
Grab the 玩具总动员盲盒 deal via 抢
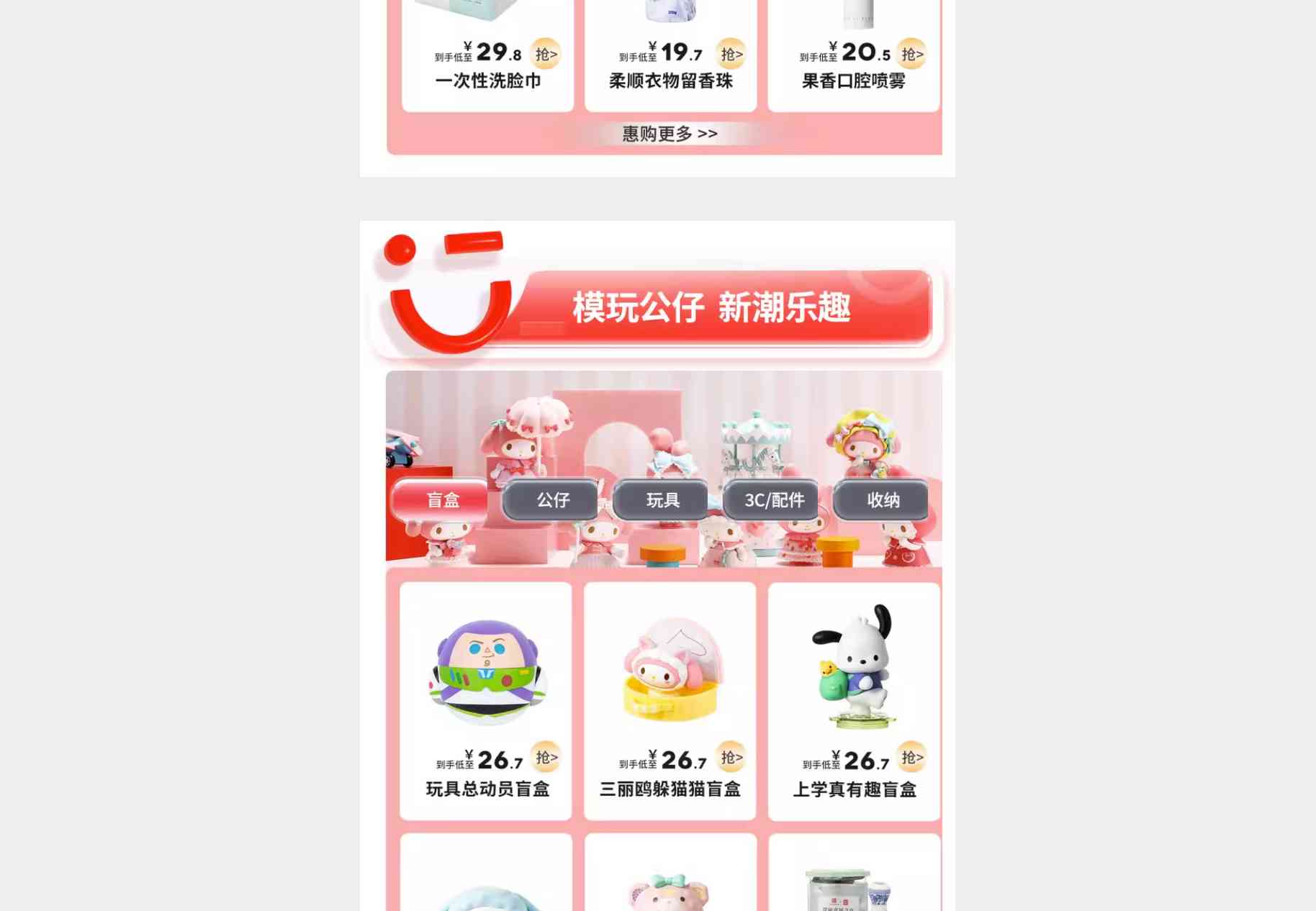546,757
